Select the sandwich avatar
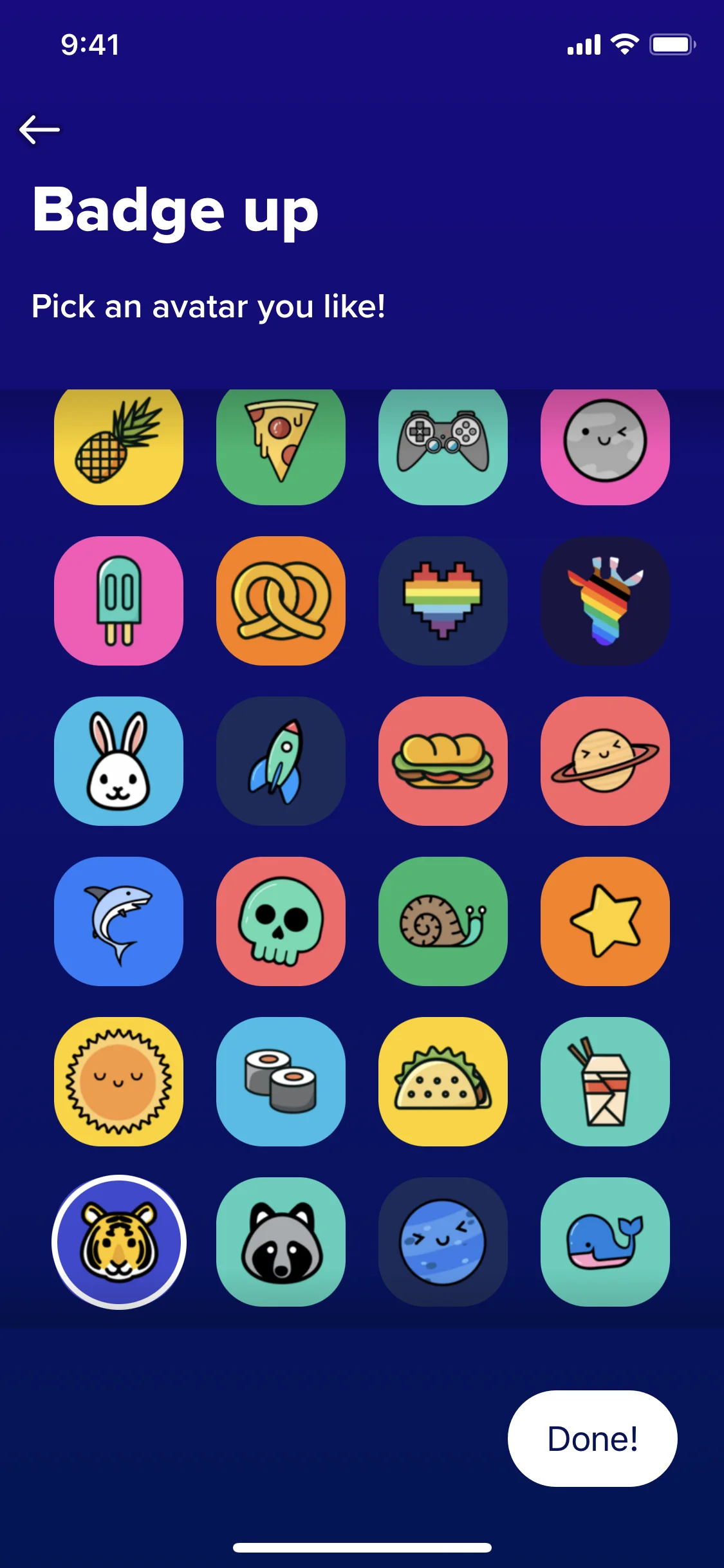 pyautogui.click(x=443, y=763)
